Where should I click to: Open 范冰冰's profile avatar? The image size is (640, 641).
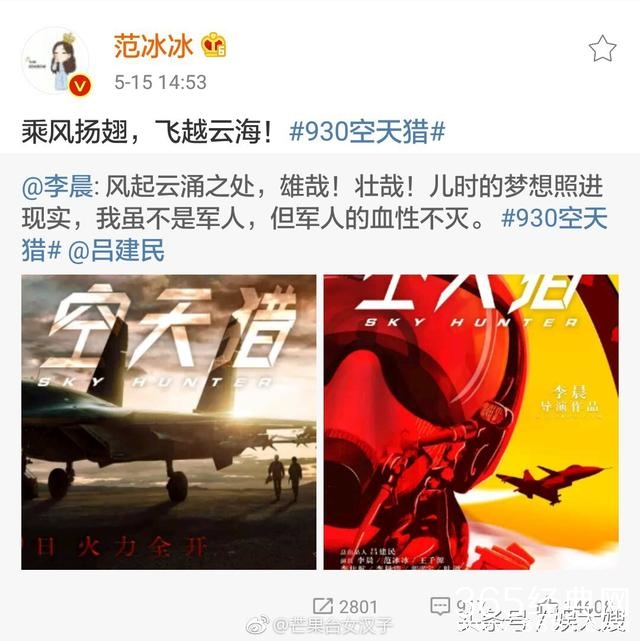pyautogui.click(x=56, y=62)
